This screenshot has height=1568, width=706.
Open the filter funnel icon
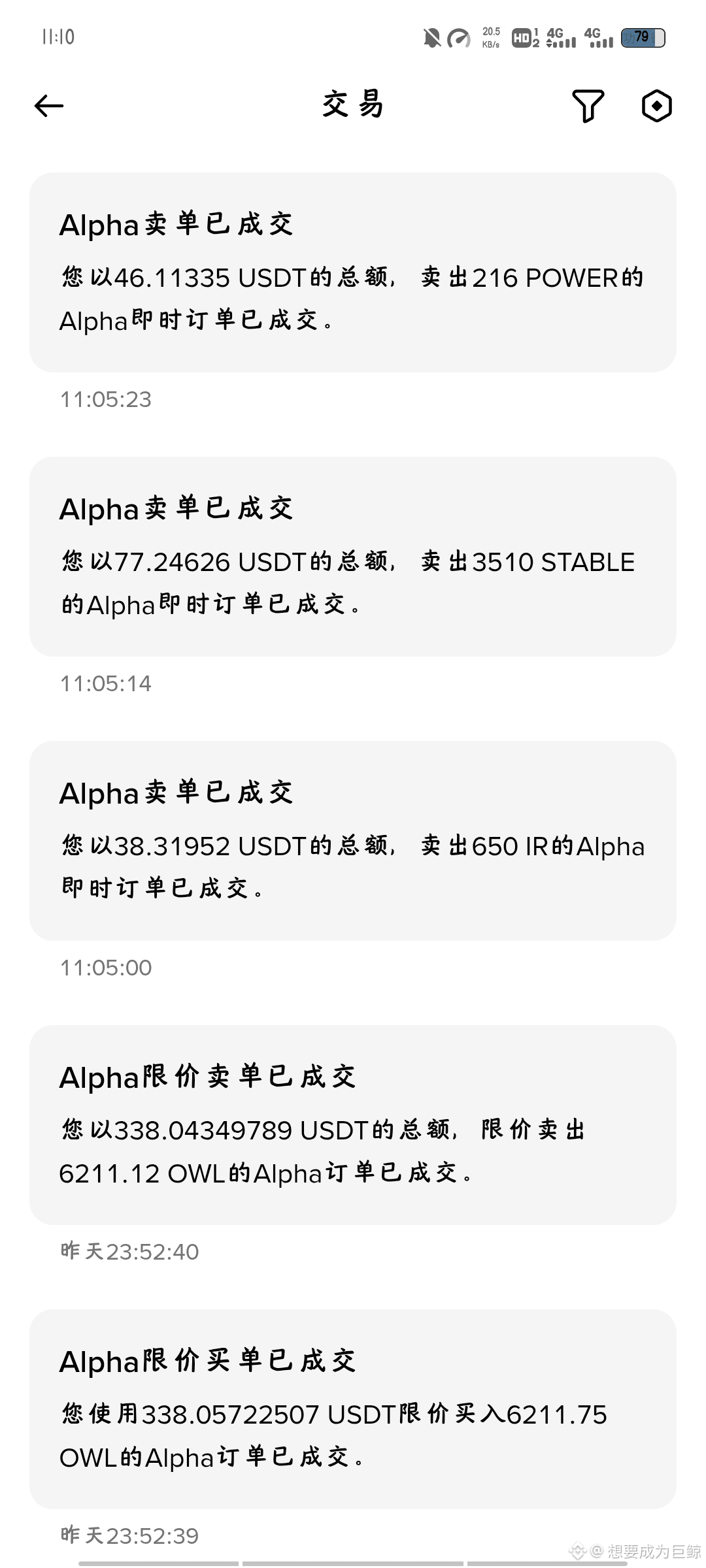[x=588, y=106]
